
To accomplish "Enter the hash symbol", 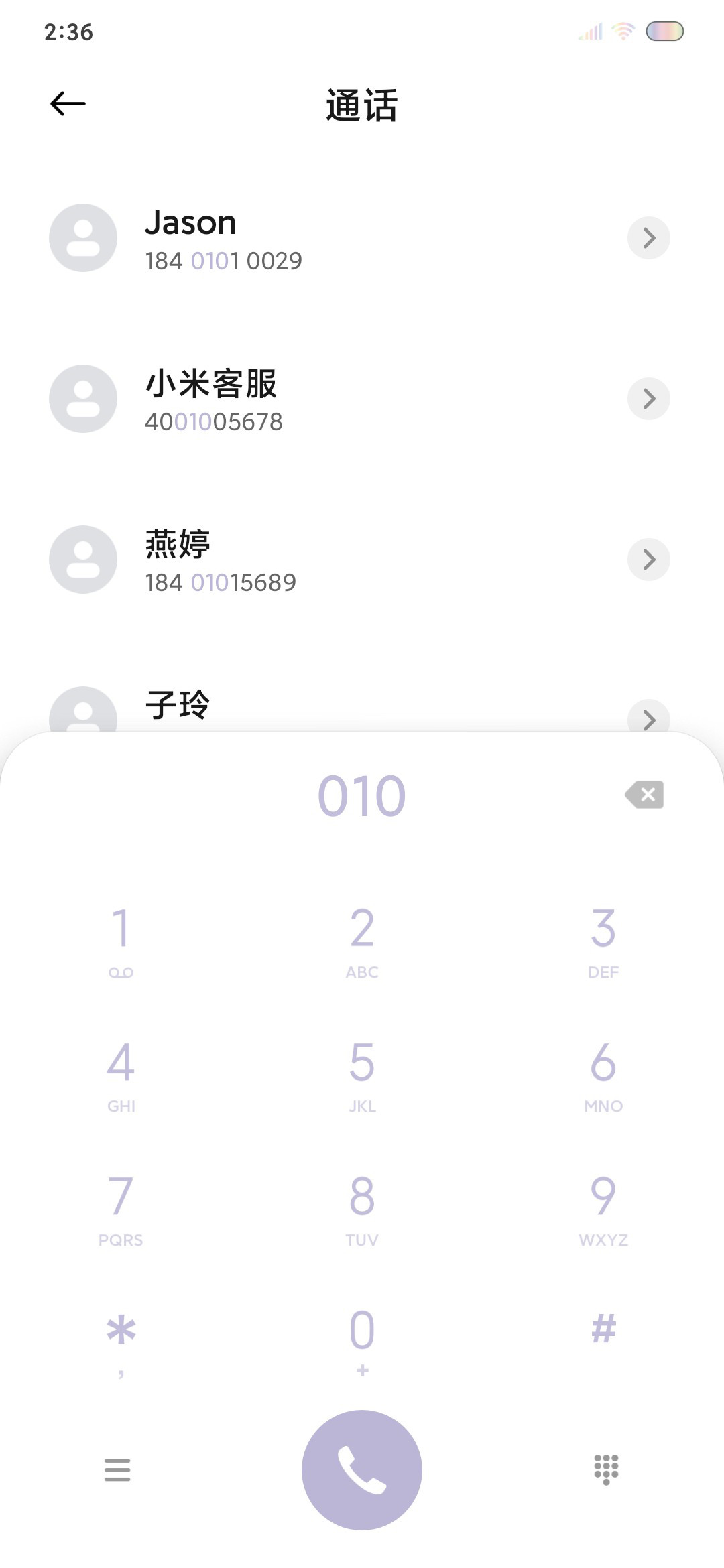I will point(603,1329).
